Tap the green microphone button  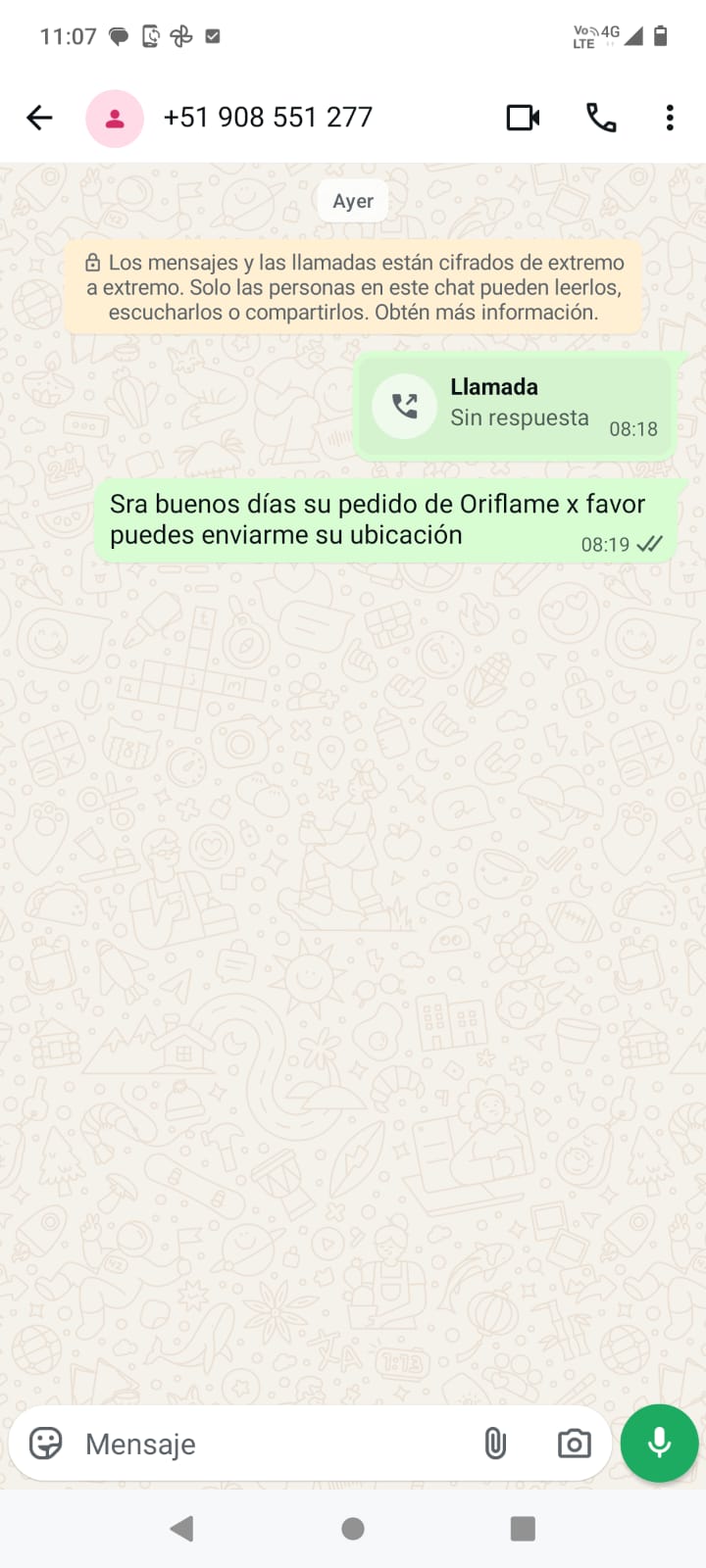tap(659, 1443)
